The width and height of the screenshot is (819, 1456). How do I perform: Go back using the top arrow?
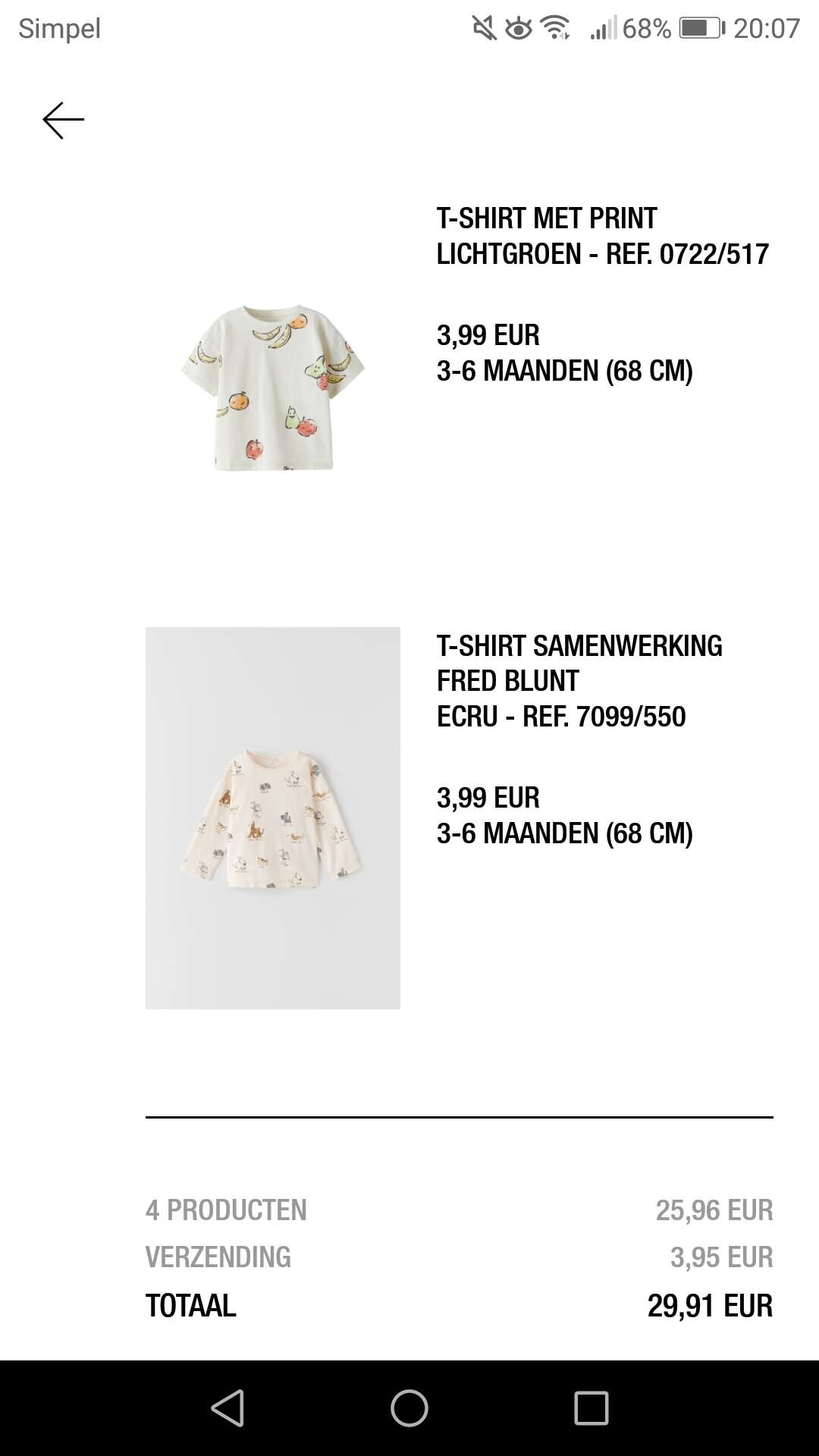(x=64, y=121)
